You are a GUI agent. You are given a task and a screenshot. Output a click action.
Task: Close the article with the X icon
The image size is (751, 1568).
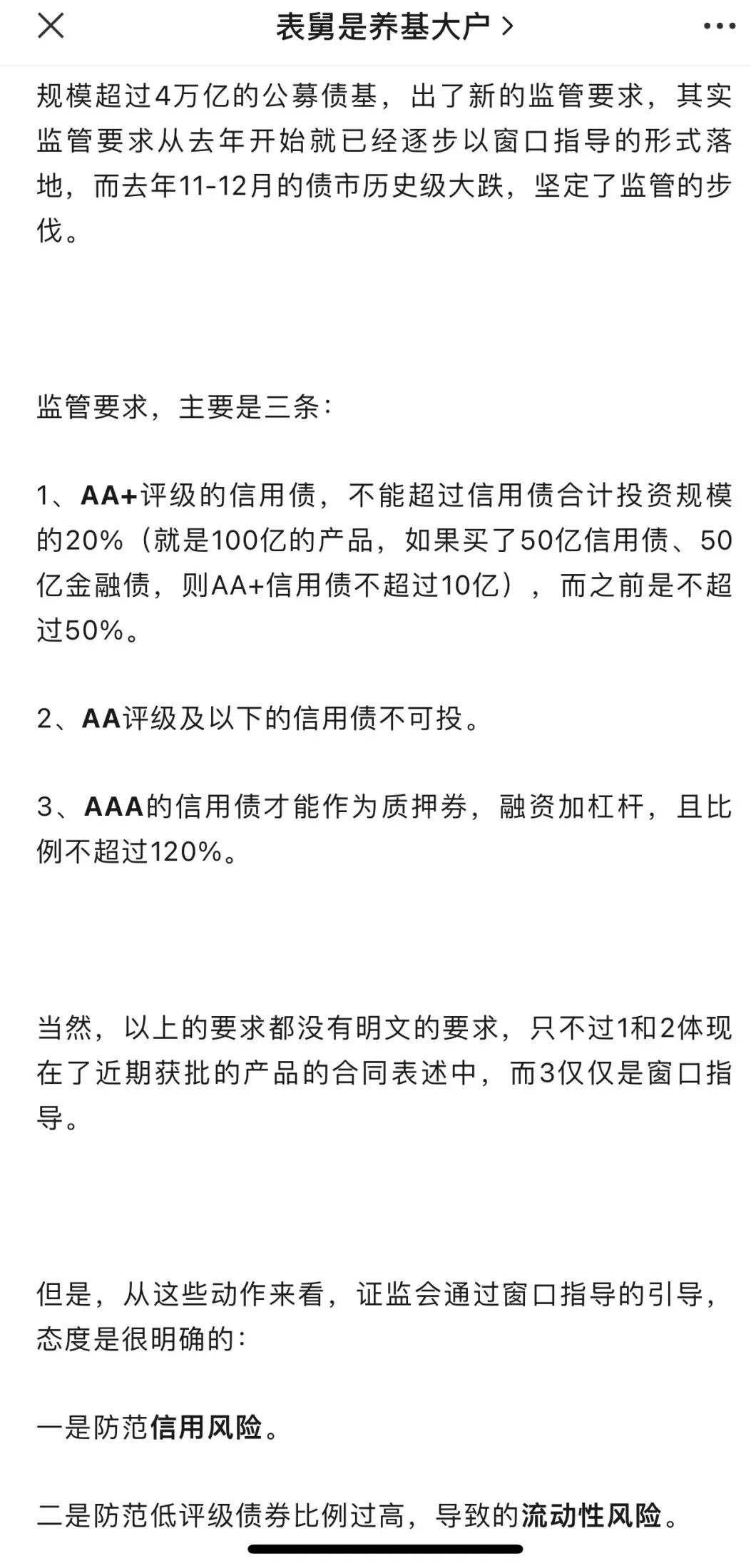coord(51,26)
